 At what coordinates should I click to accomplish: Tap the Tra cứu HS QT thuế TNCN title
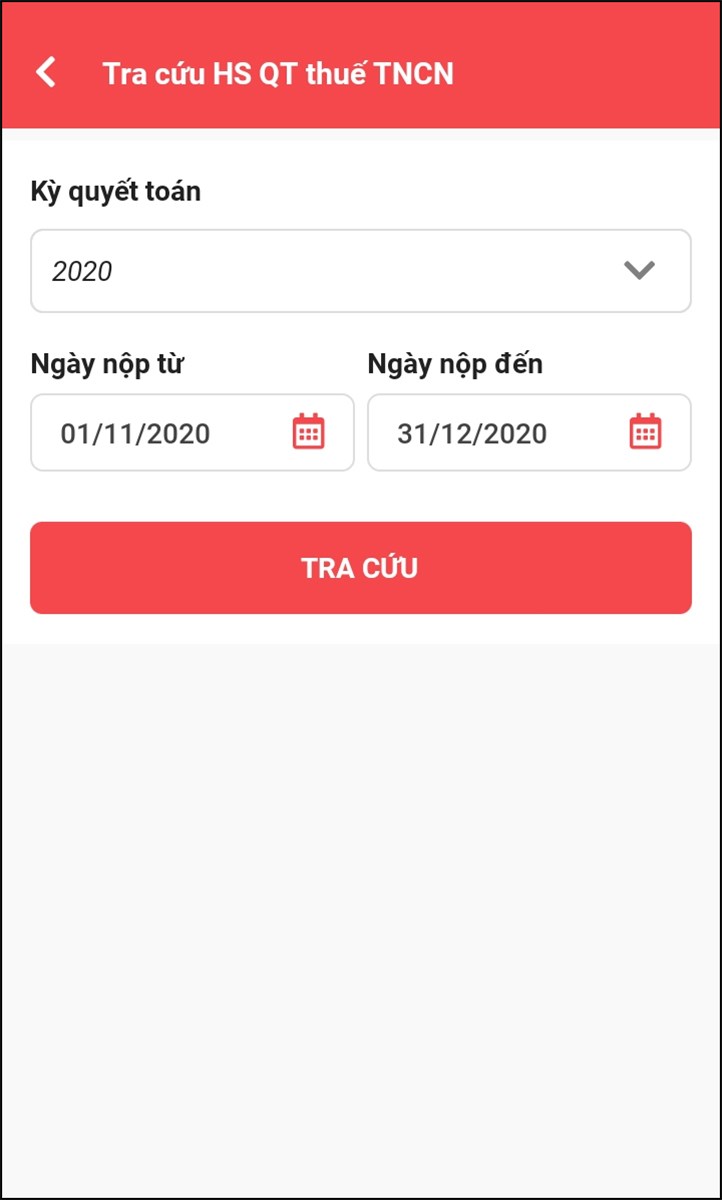(x=278, y=72)
